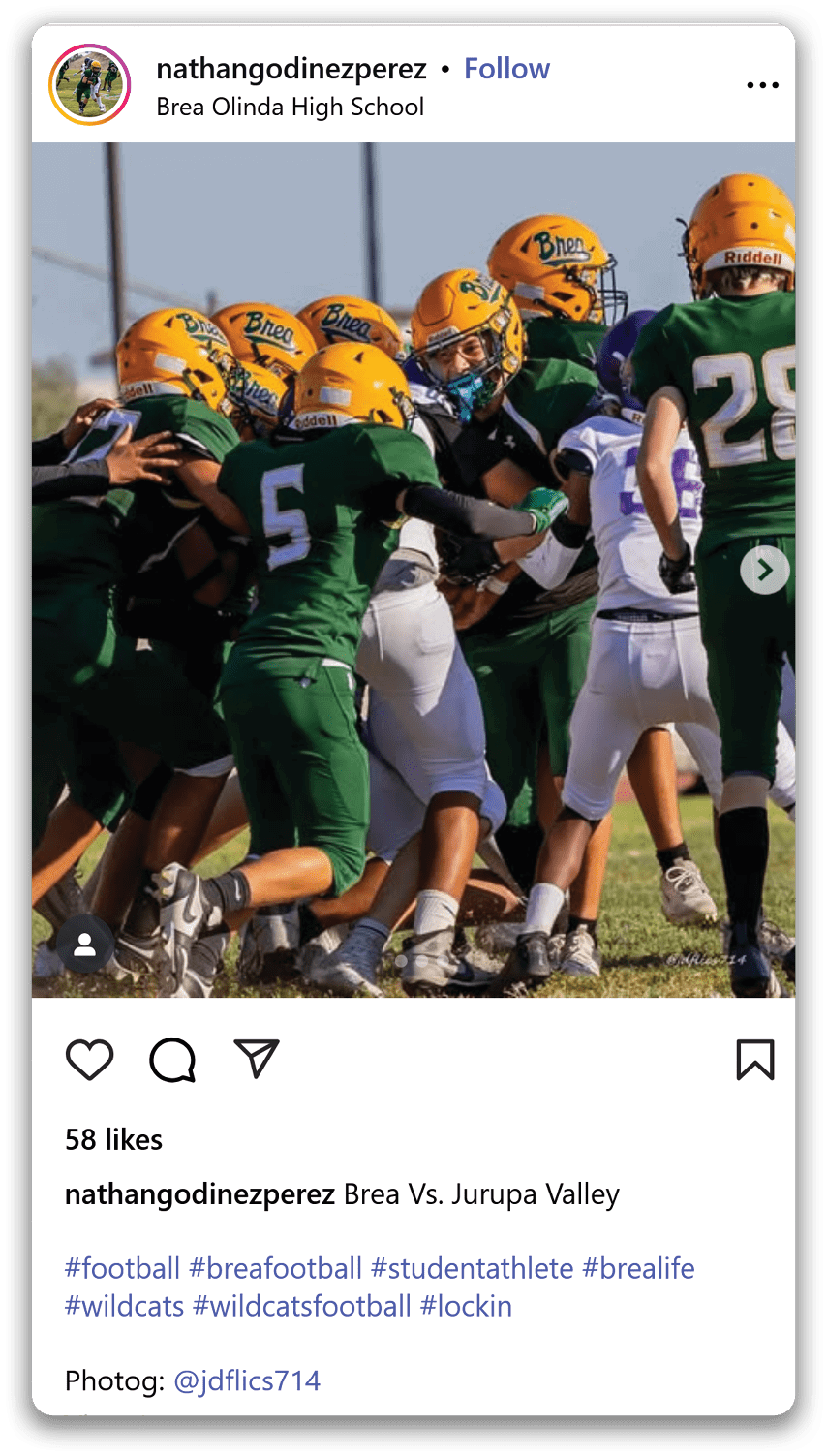This screenshot has width=827, height=1456.
Task: Go to the next photo in the carousel
Action: (x=765, y=571)
